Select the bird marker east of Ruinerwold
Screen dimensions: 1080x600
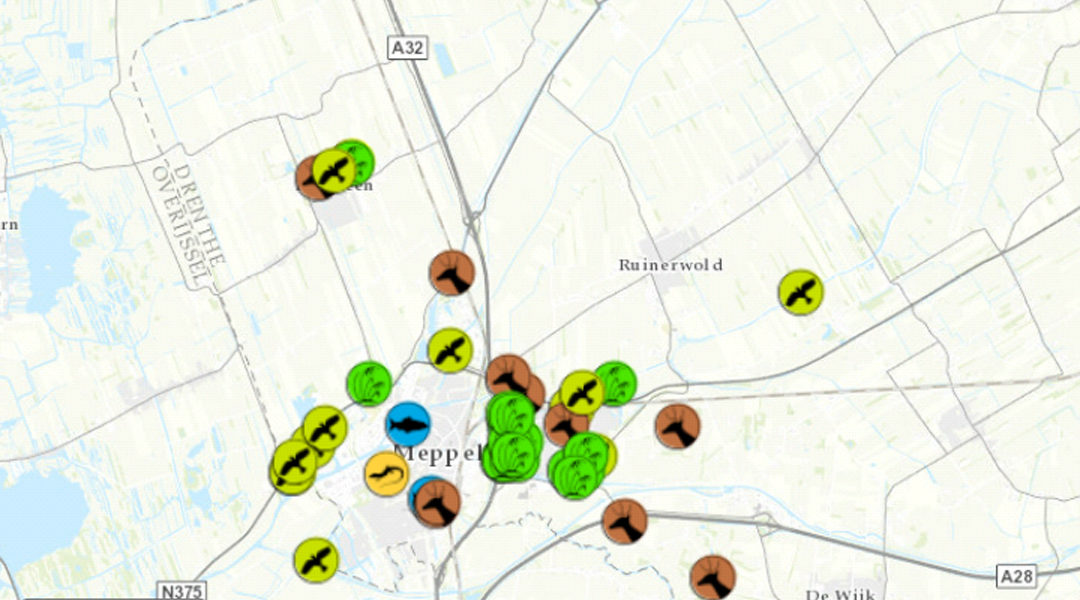(x=801, y=292)
